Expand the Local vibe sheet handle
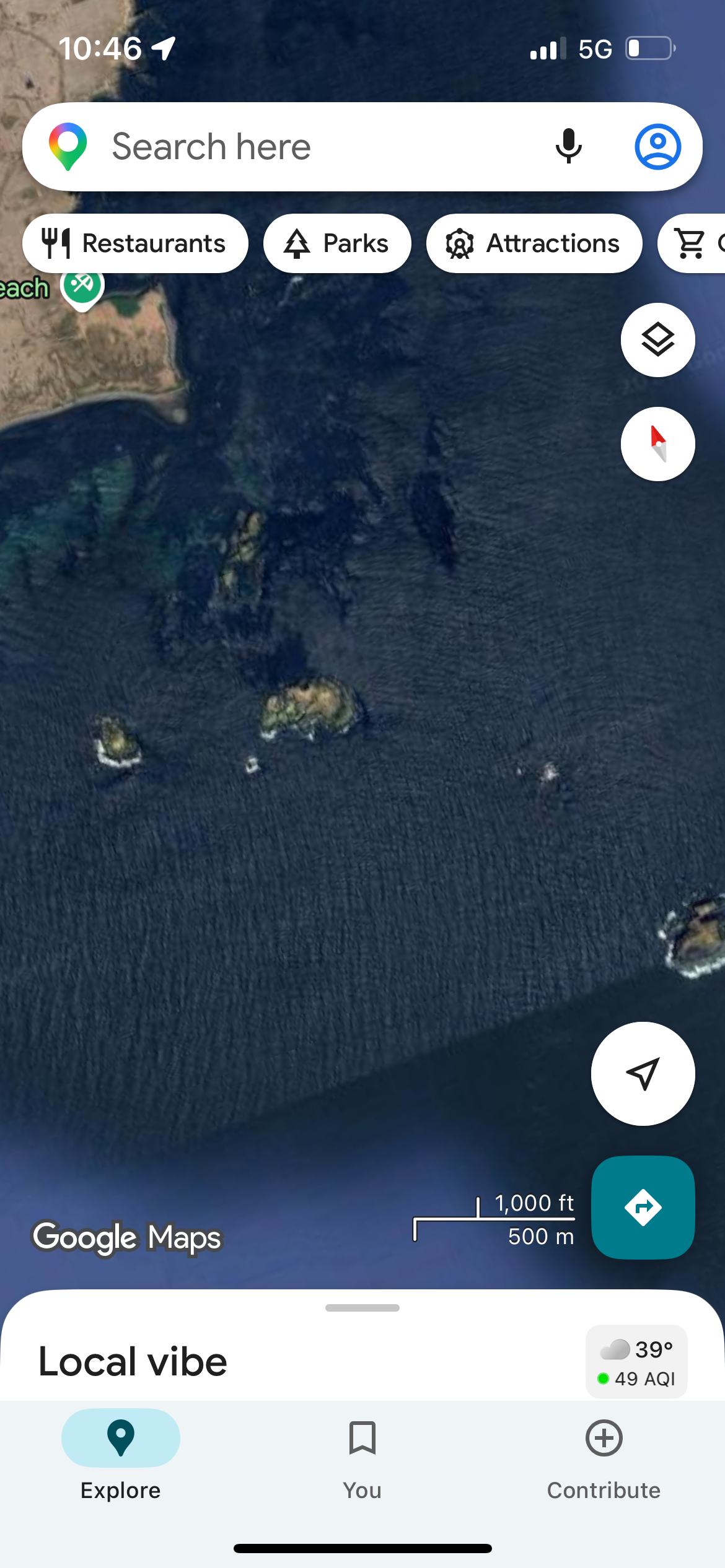 [x=362, y=1307]
